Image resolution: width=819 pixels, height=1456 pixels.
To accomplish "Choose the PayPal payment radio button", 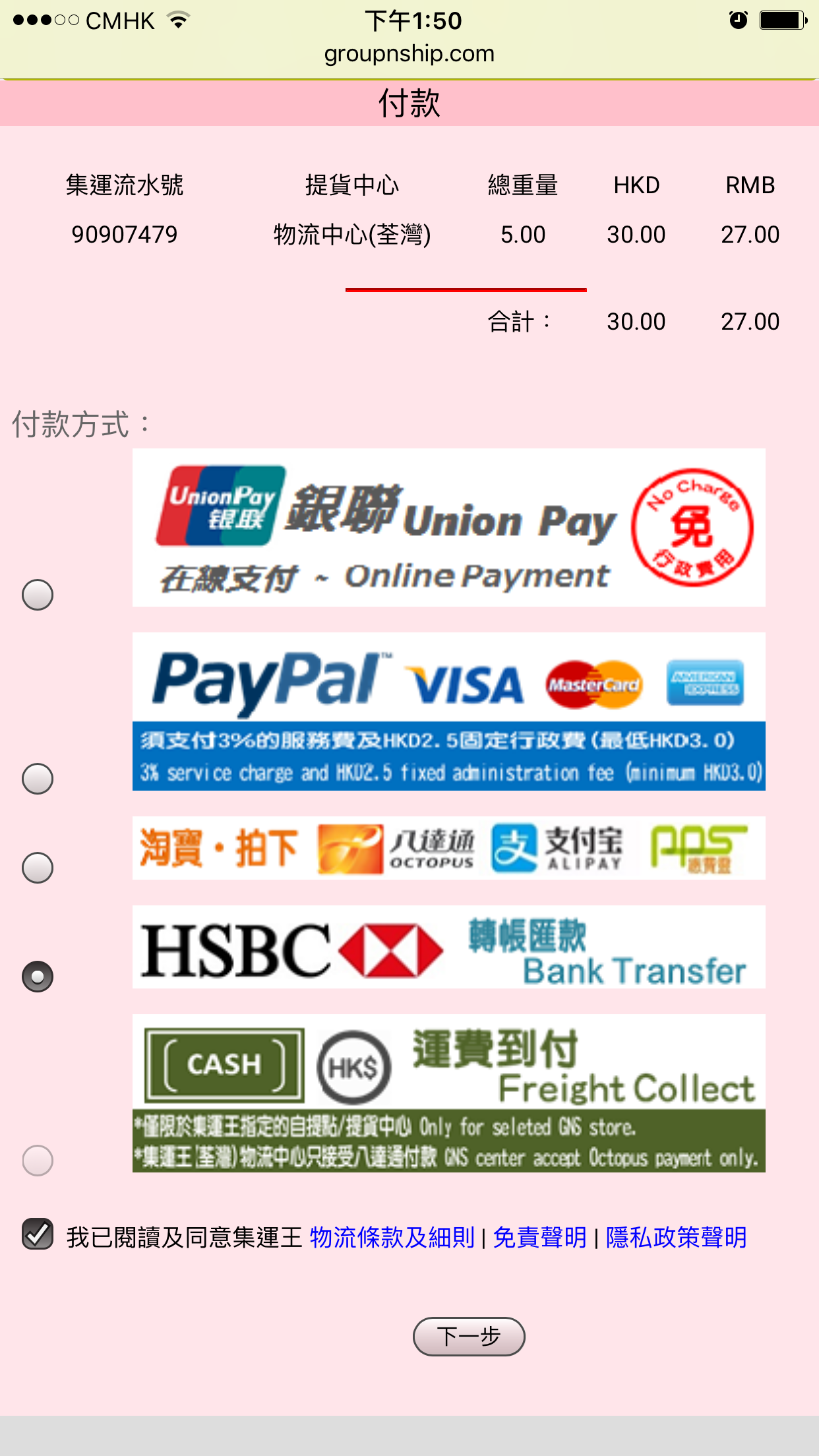I will coord(38,779).
